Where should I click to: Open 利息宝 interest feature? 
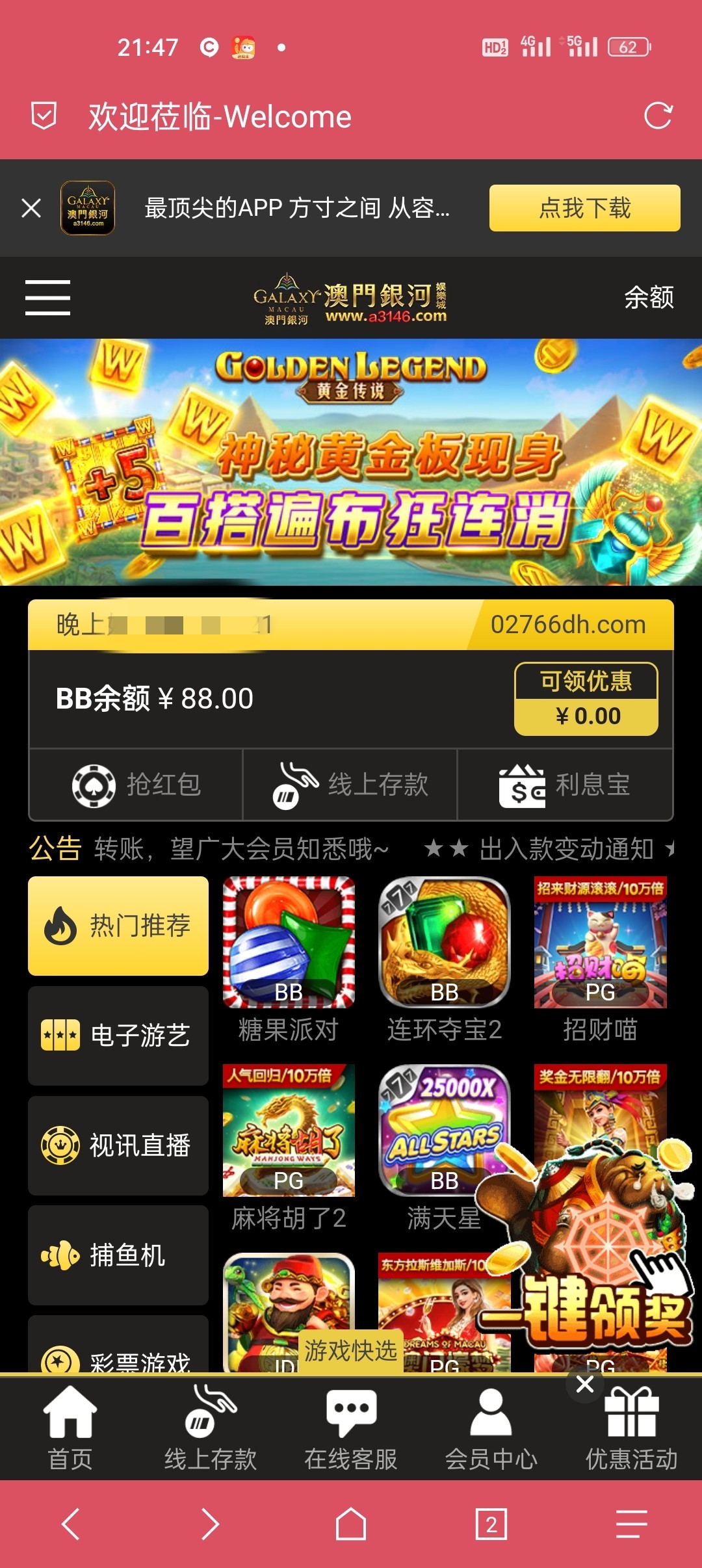tap(564, 785)
